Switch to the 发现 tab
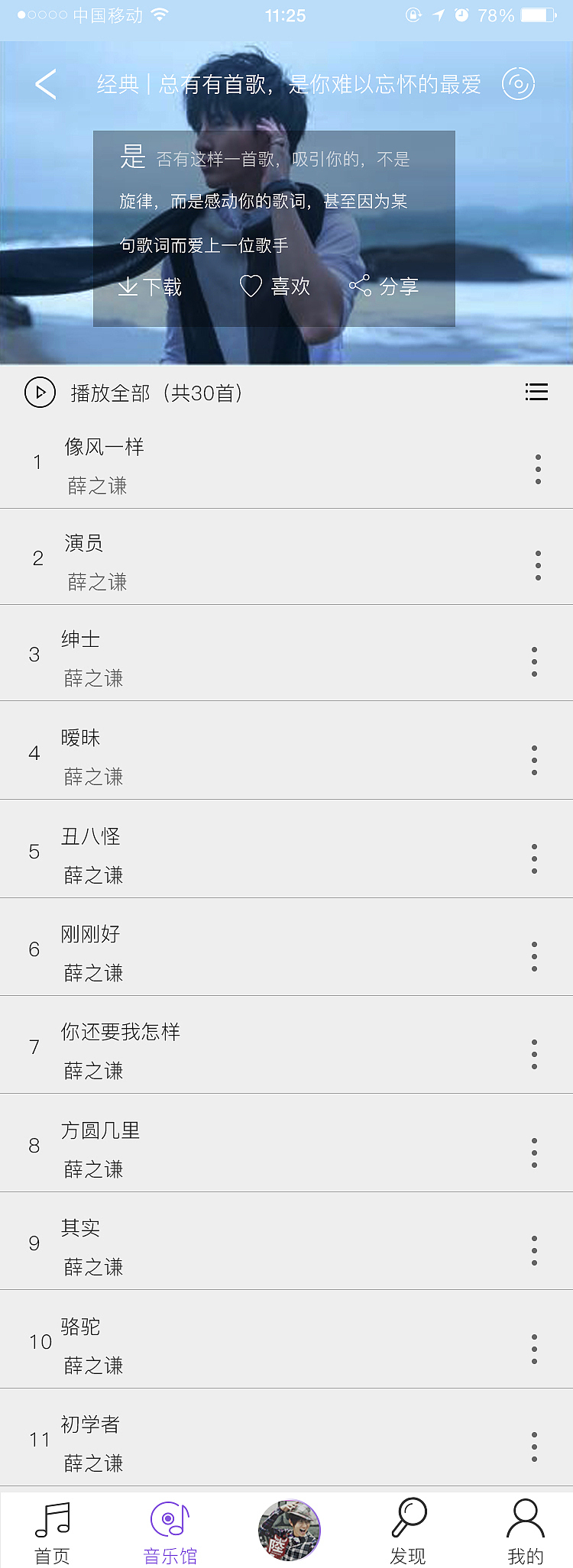Viewport: 573px width, 1568px height. [x=408, y=1530]
